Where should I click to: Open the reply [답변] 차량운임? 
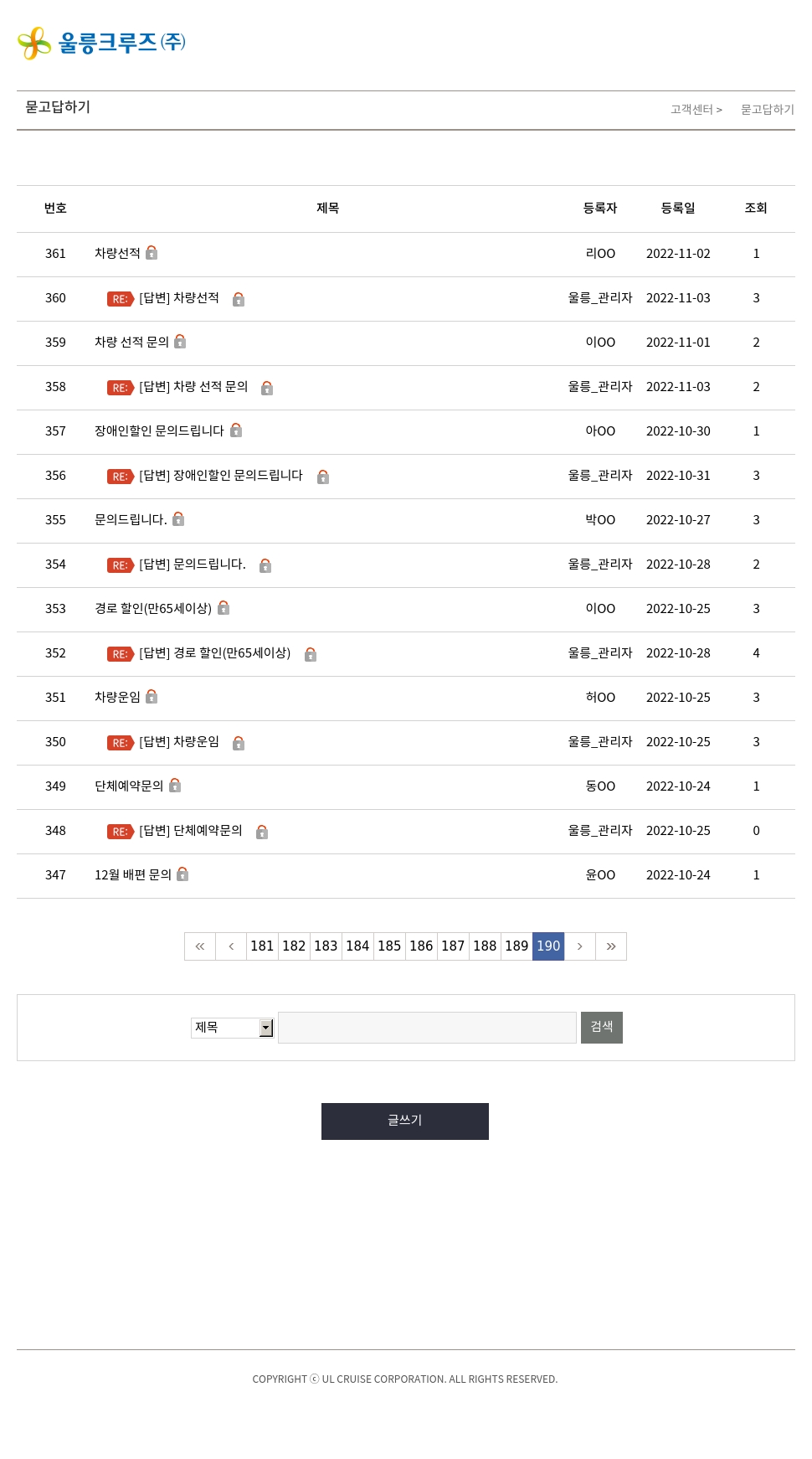coord(179,741)
